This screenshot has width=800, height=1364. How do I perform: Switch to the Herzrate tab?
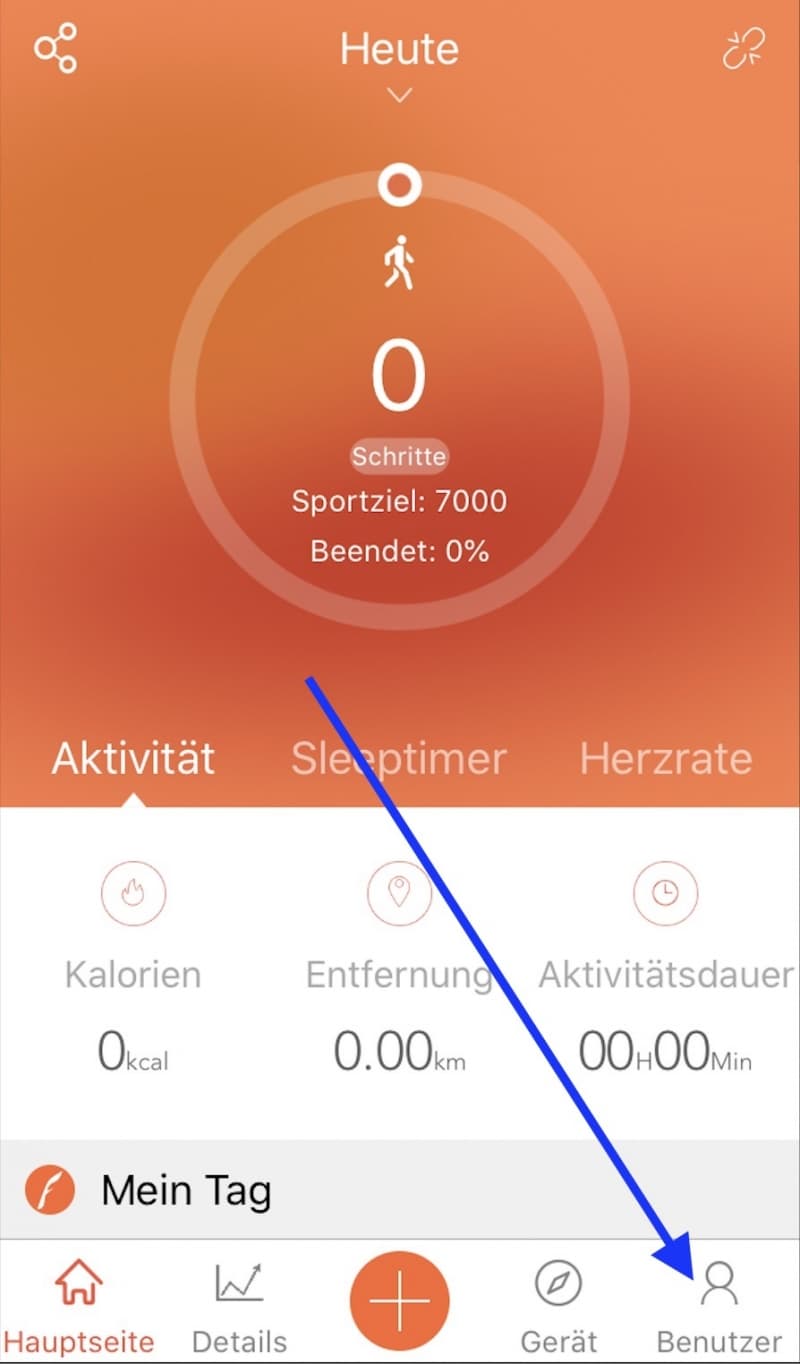coord(666,759)
